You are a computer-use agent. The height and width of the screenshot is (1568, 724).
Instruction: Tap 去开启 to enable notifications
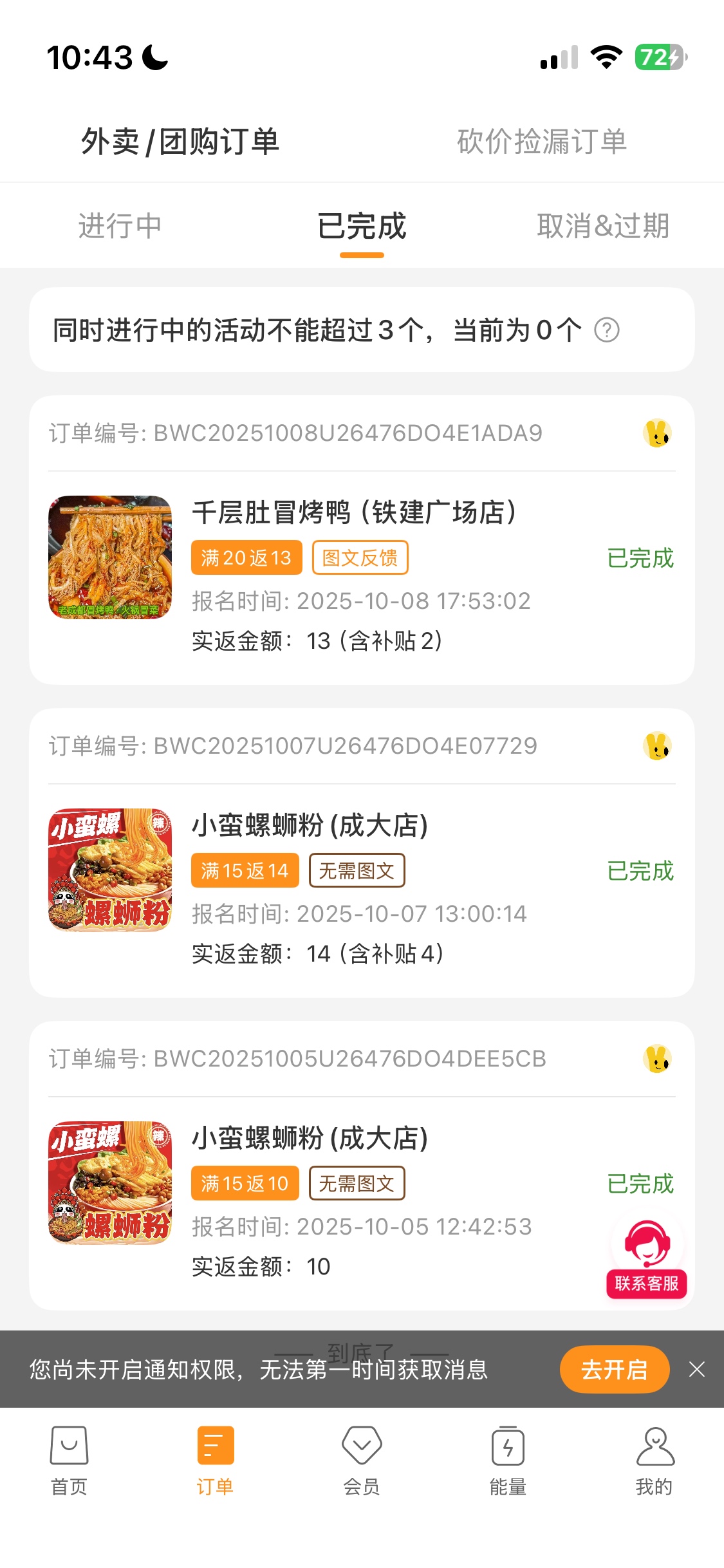click(614, 1369)
